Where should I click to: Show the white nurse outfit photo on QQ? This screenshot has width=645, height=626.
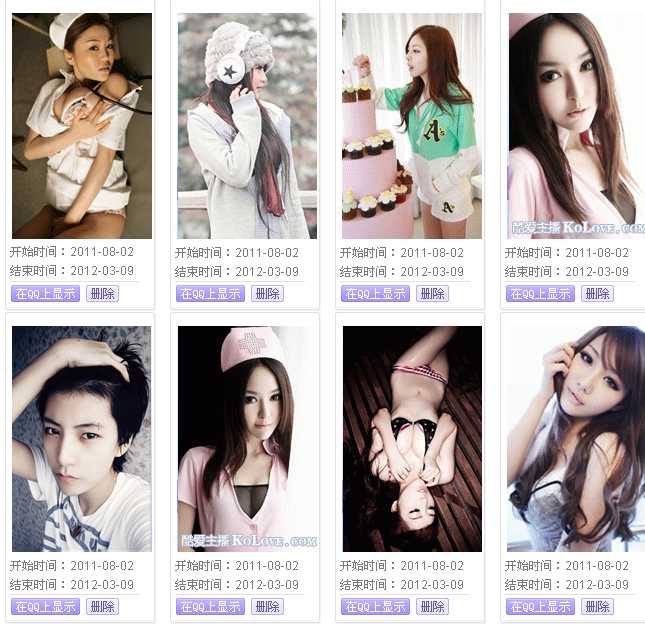coord(45,293)
